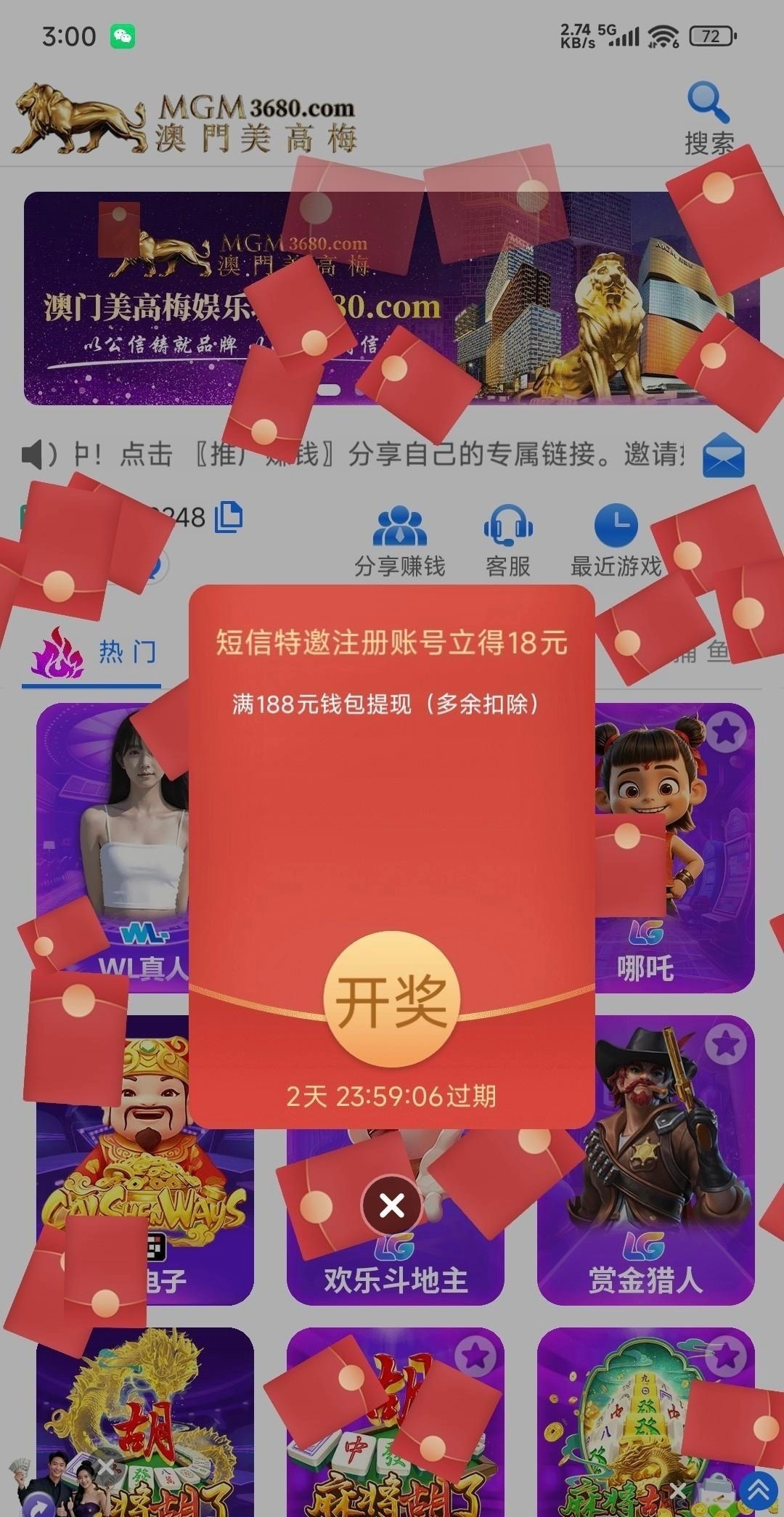This screenshot has width=784, height=1517.
Task: Close the red envelope popup
Action: tap(392, 1206)
